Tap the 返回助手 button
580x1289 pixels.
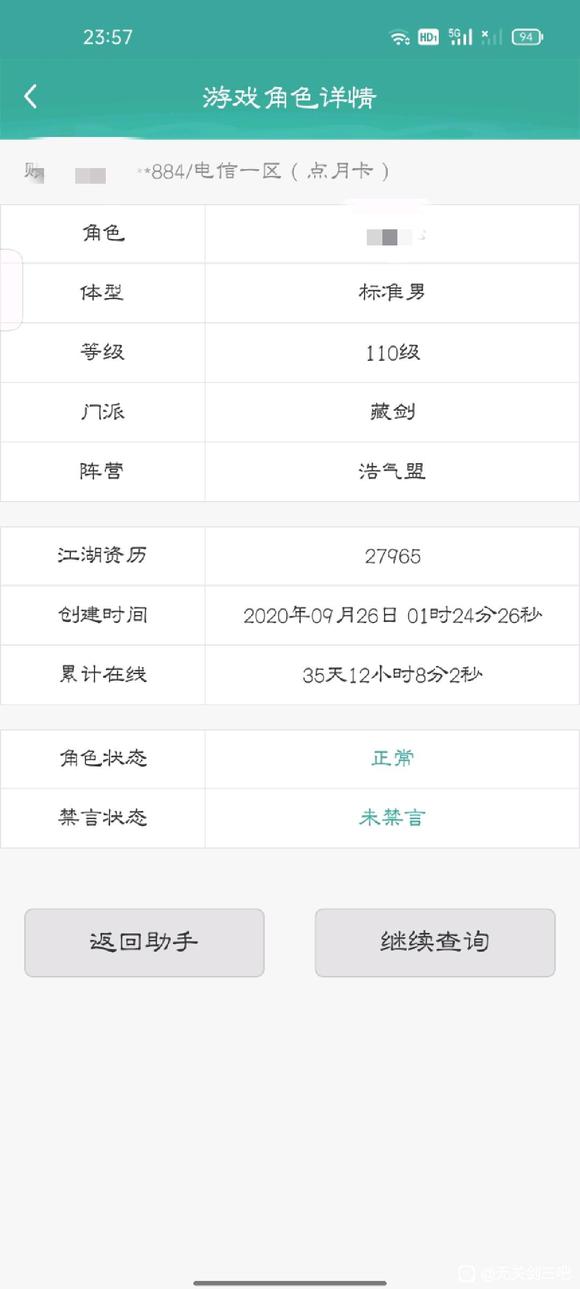tap(144, 942)
